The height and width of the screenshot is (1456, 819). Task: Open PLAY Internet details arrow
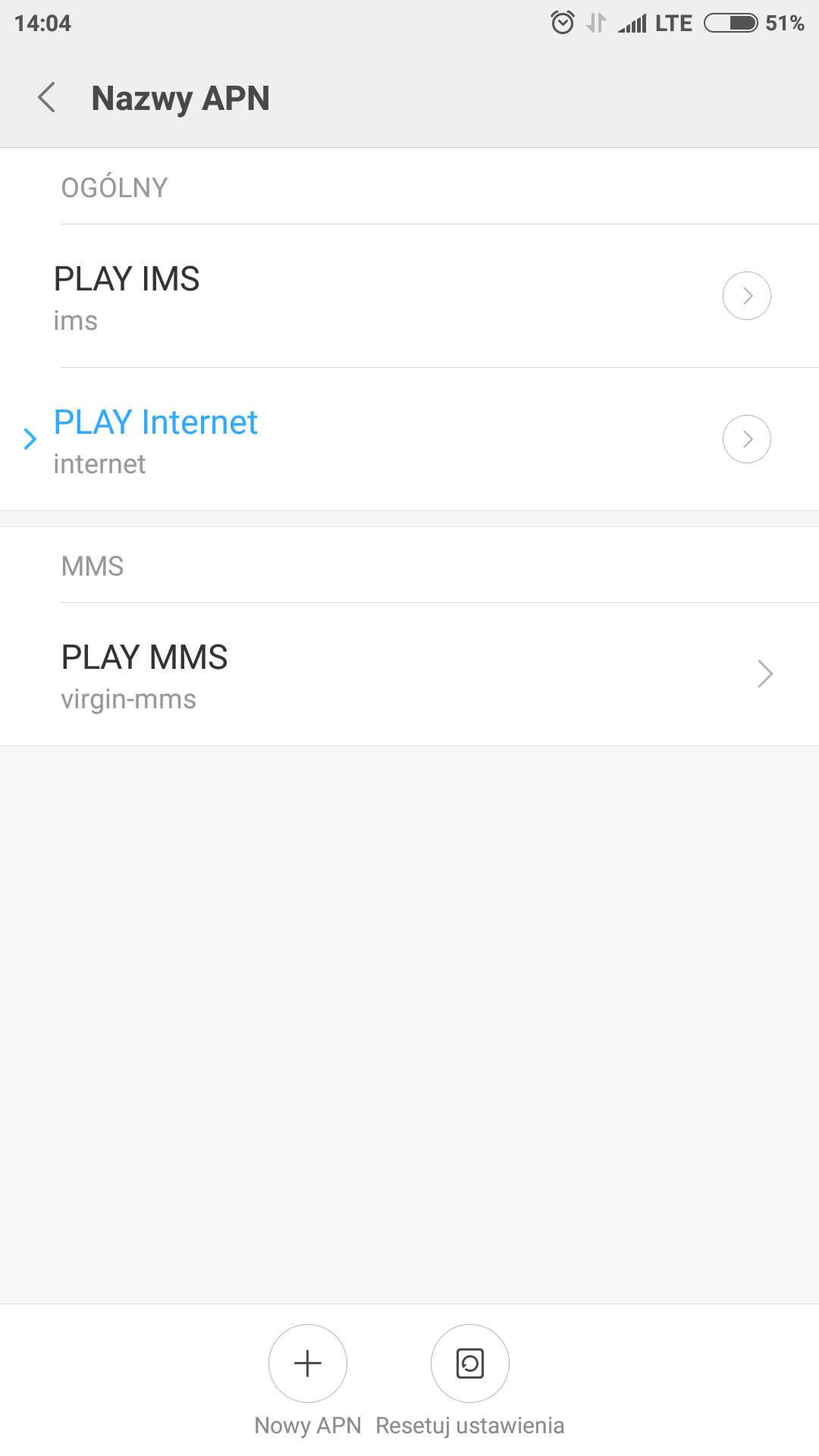click(x=746, y=439)
